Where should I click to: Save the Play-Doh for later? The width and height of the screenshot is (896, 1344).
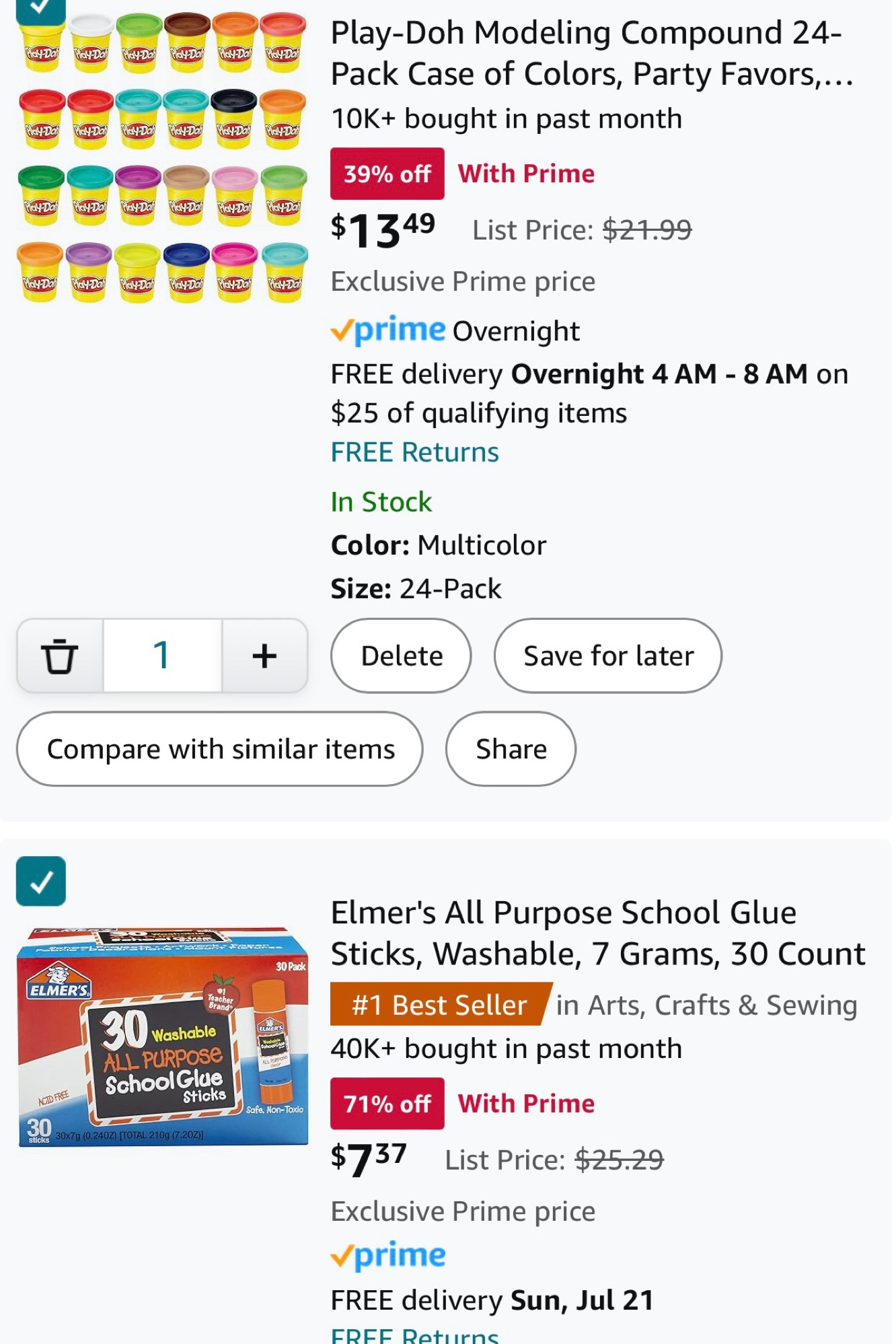[x=607, y=655]
